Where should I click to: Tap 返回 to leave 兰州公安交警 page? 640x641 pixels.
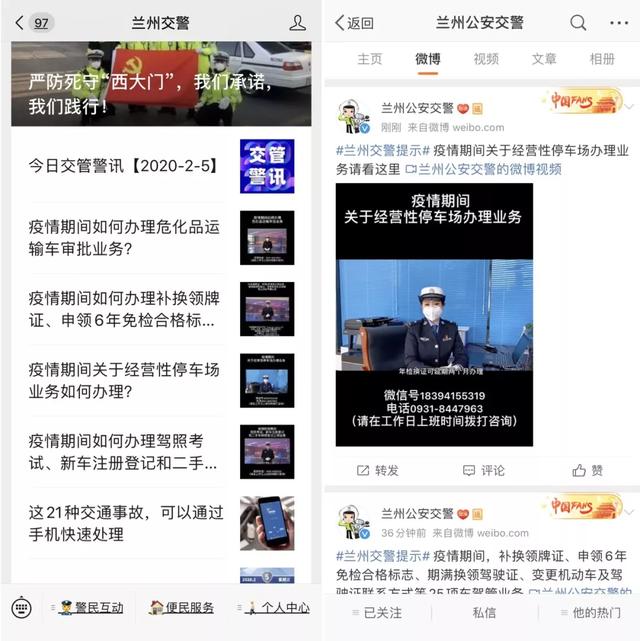354,22
